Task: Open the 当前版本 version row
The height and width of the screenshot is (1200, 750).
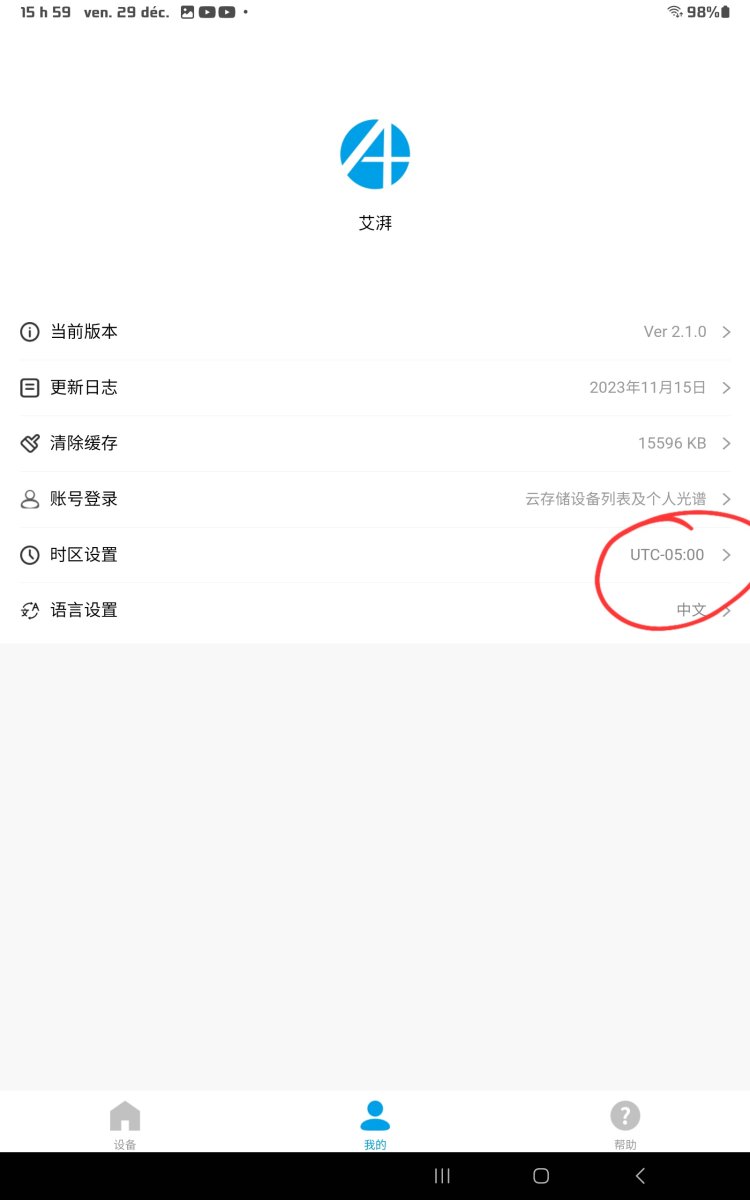Action: tap(375, 332)
